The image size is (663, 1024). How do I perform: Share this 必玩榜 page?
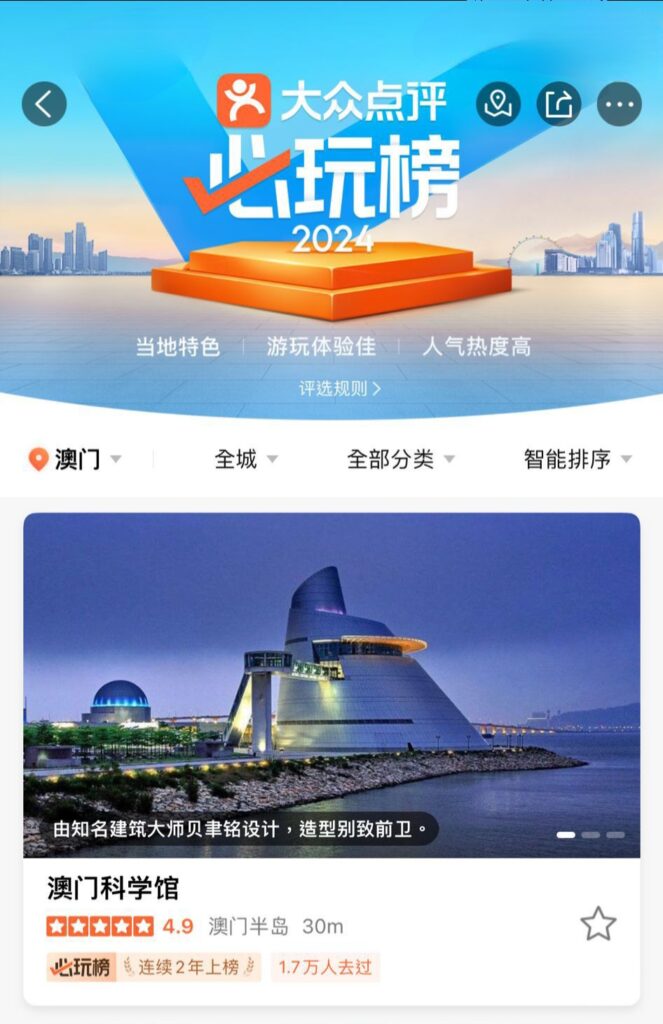coord(559,104)
